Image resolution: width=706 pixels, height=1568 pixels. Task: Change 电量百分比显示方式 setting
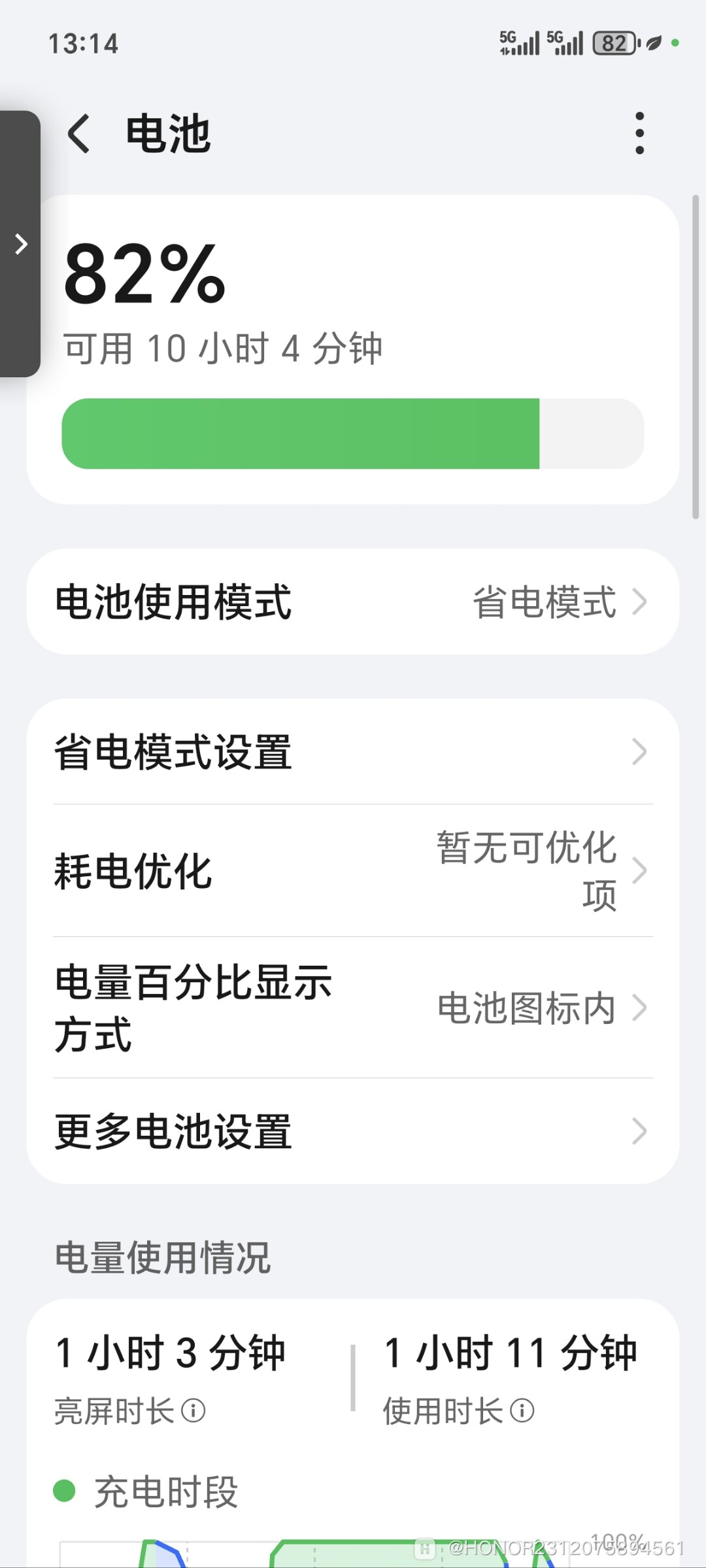[353, 1007]
